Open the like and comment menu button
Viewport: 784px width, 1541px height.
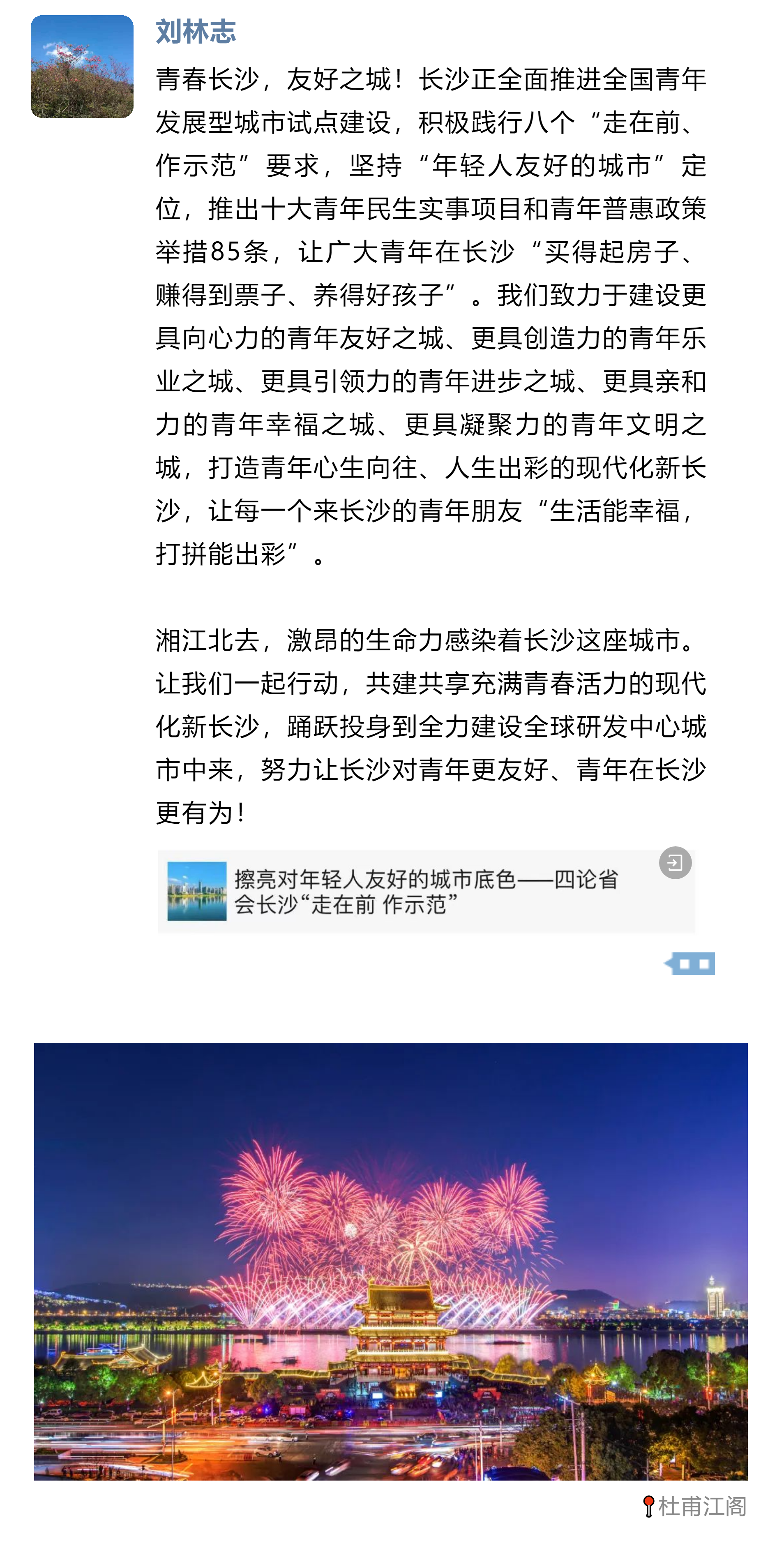point(691,964)
